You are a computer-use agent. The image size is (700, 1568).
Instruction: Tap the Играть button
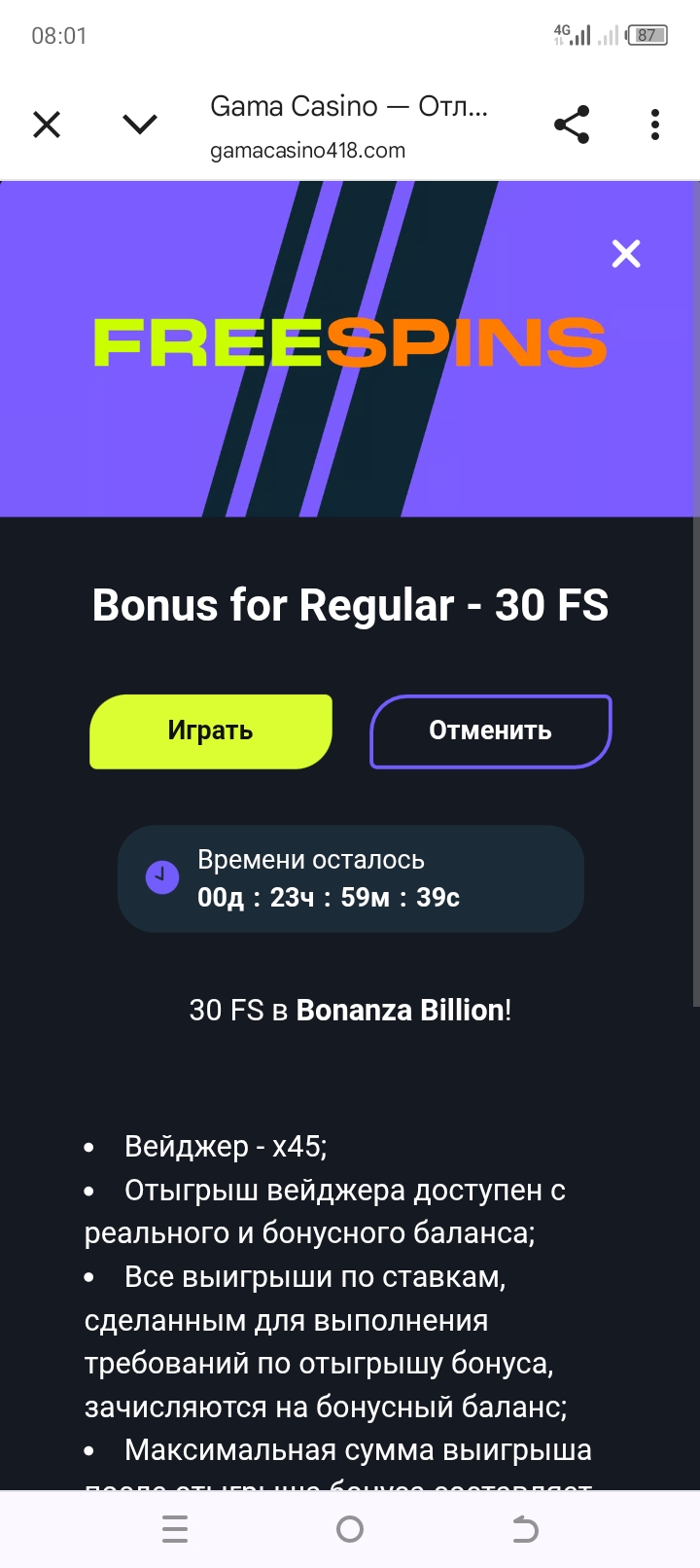[211, 731]
